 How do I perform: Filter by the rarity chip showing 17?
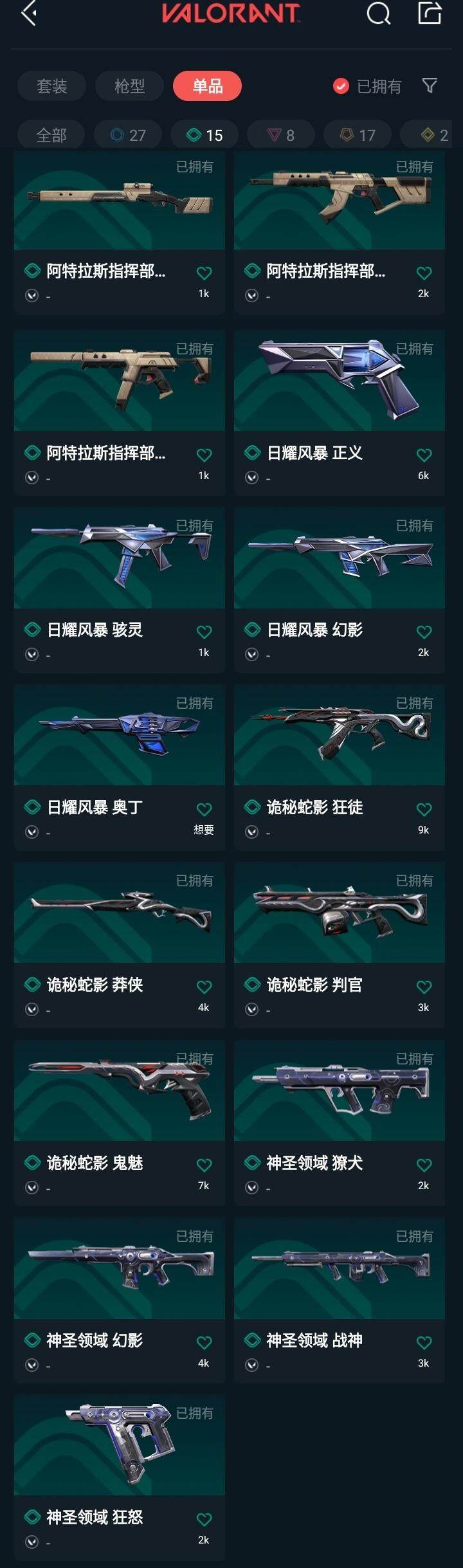358,135
